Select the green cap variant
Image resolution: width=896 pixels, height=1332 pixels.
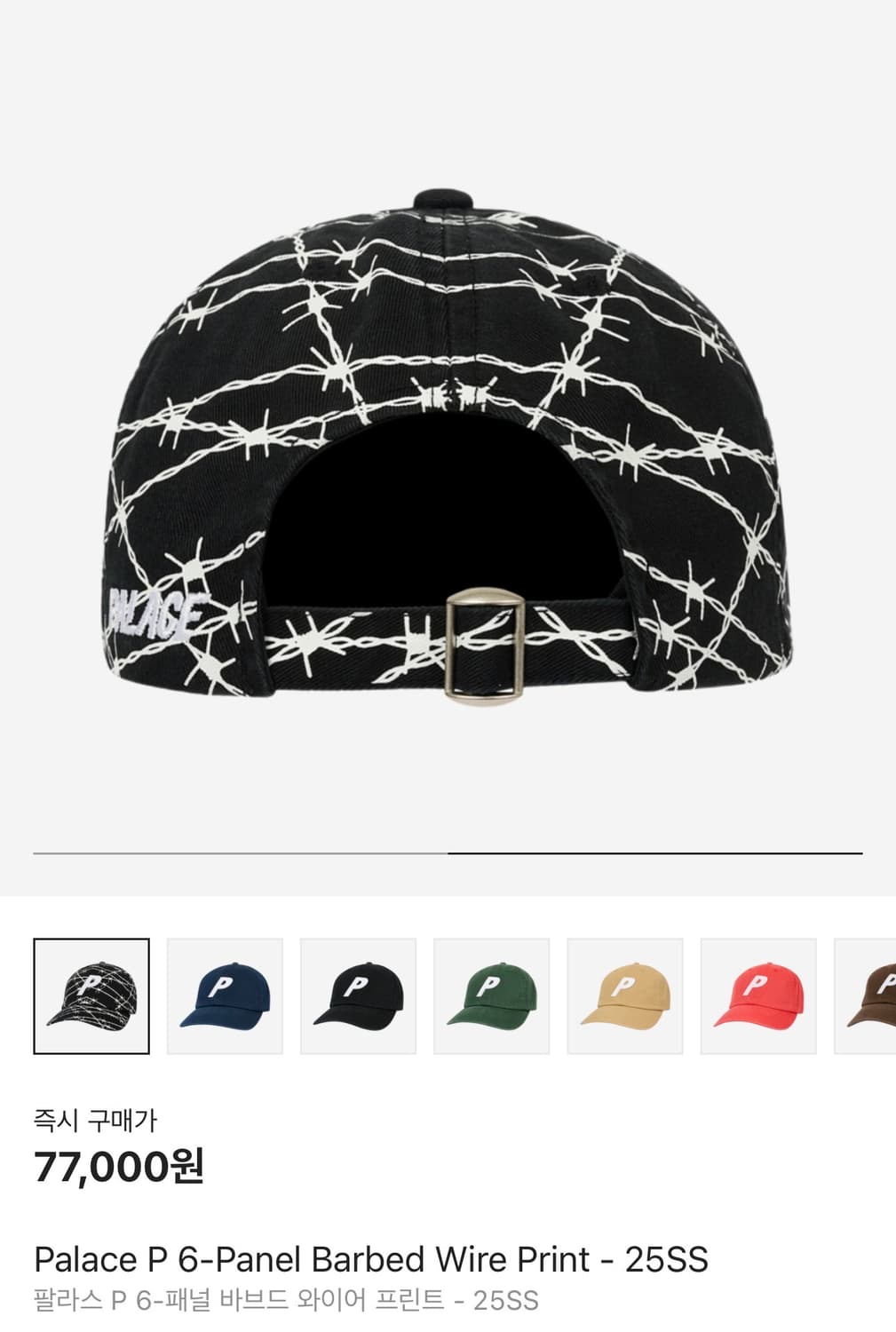point(491,996)
